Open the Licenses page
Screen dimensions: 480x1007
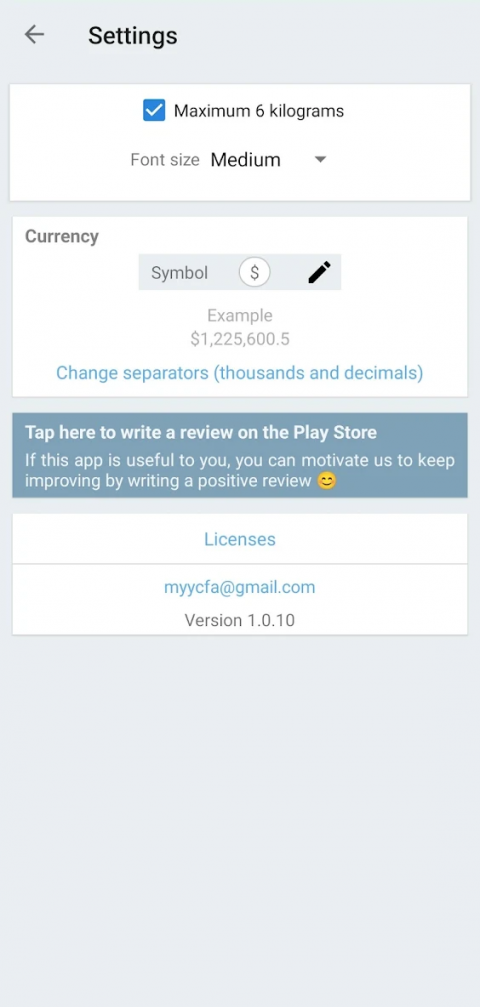[x=240, y=539]
